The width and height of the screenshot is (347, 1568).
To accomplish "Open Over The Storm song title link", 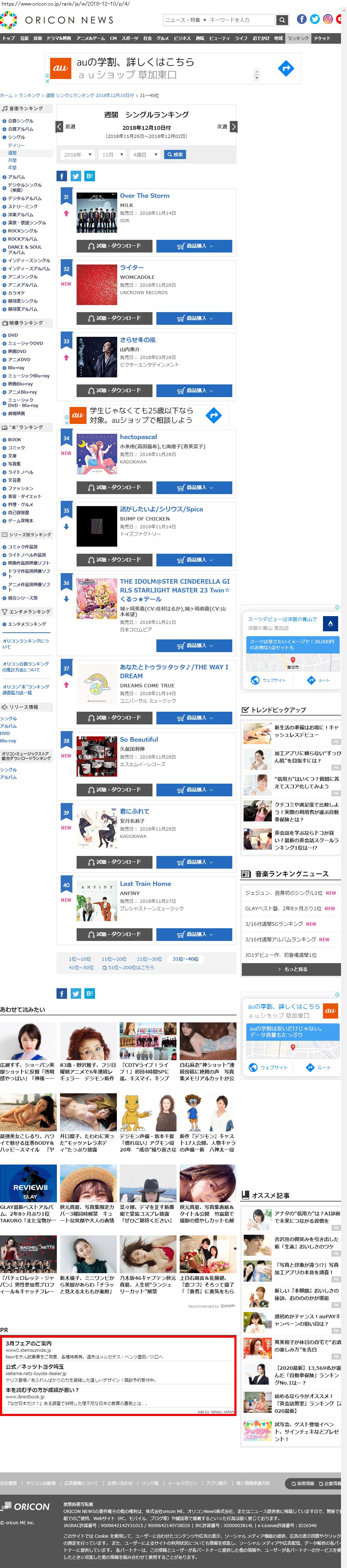I will pos(144,196).
